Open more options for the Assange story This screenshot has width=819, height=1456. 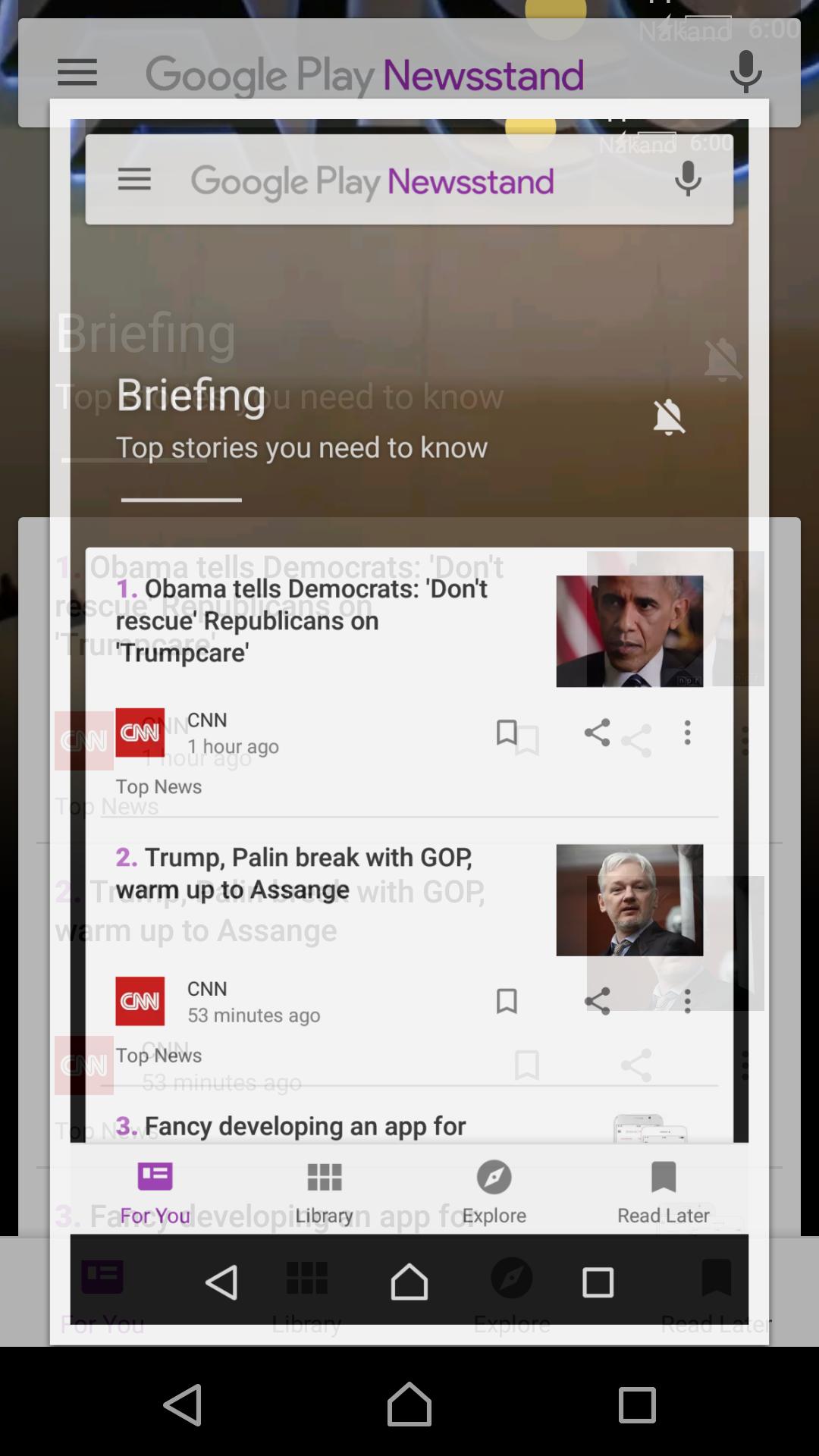tap(688, 1001)
